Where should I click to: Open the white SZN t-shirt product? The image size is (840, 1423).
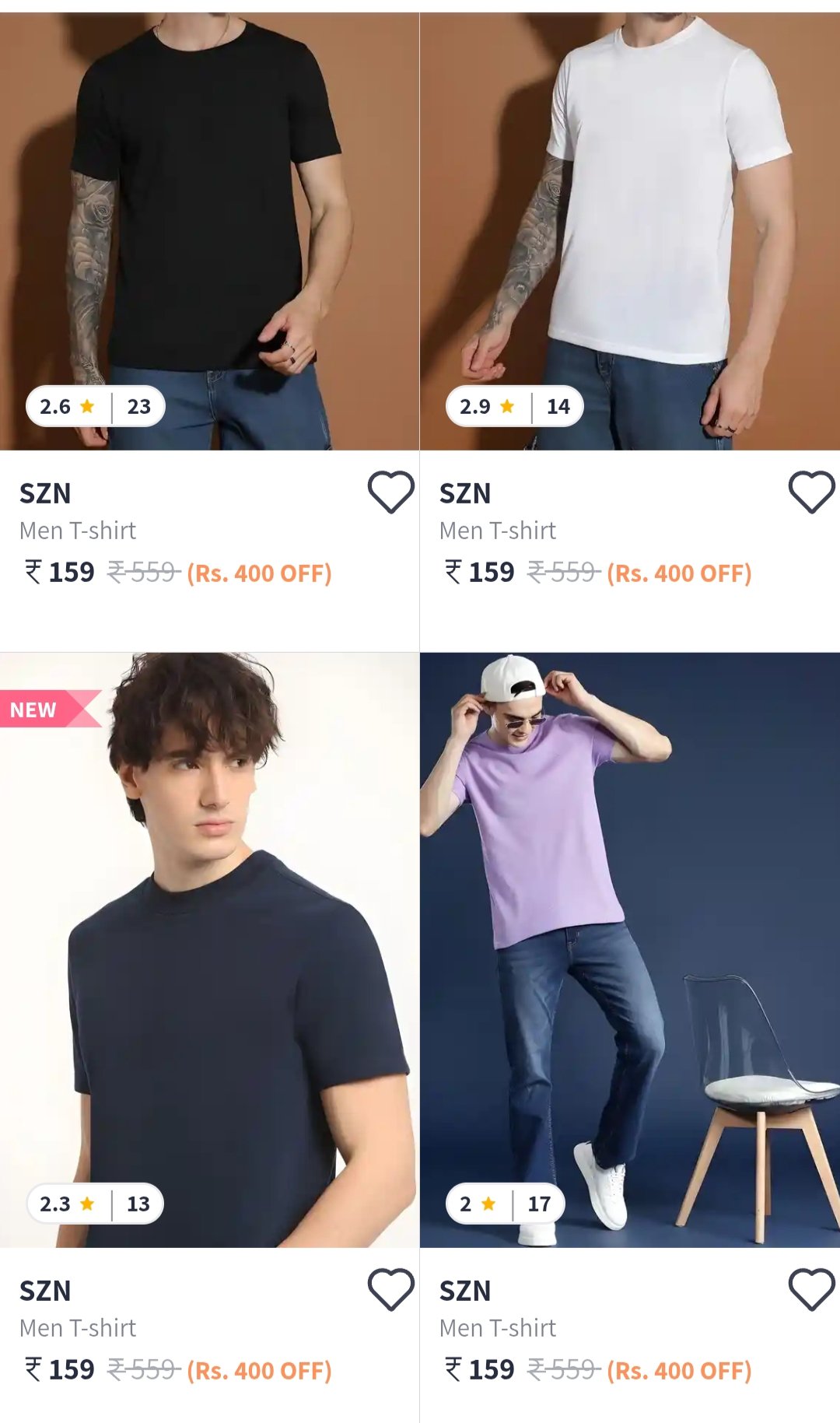630,231
